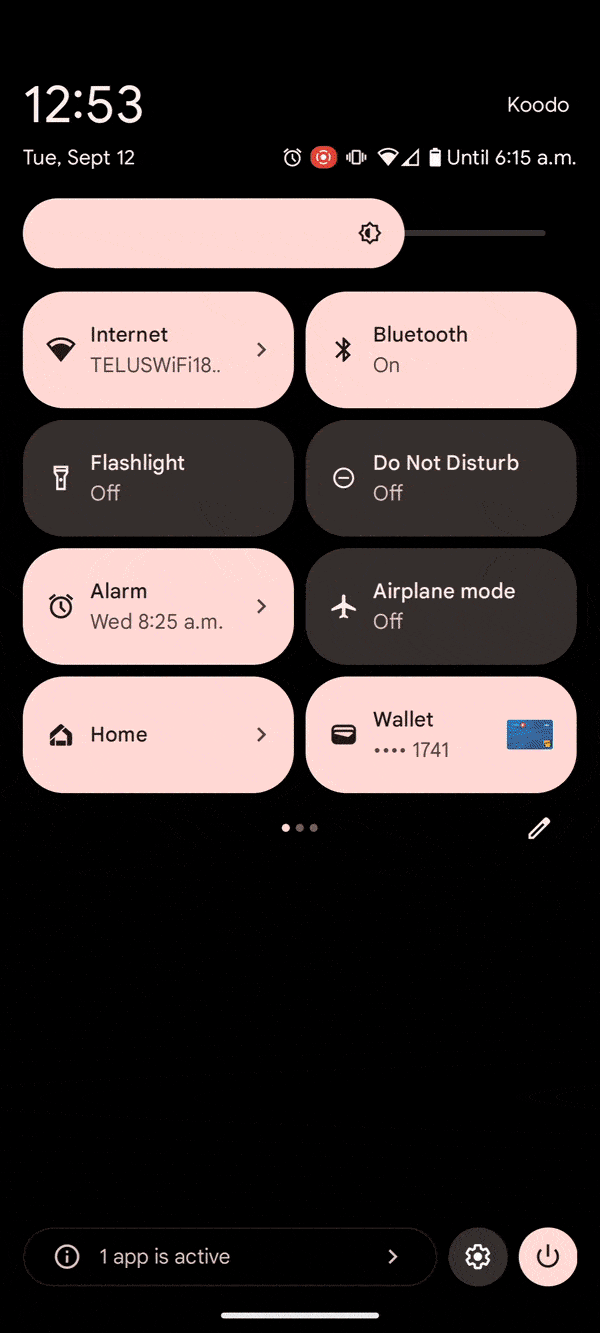Edit the quick settings tiles
The width and height of the screenshot is (600, 1333).
click(x=539, y=828)
